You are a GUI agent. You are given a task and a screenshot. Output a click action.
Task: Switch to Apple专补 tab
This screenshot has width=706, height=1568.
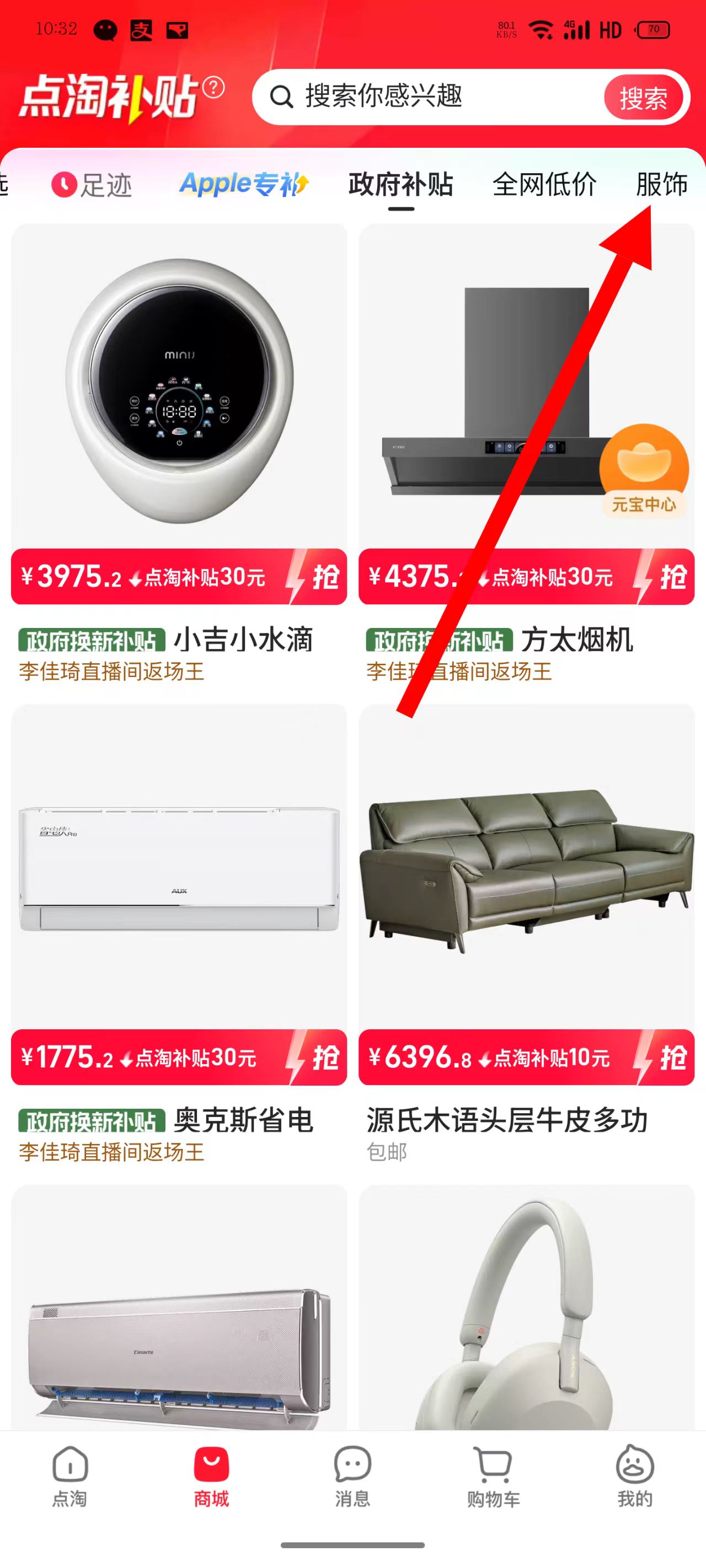click(244, 184)
